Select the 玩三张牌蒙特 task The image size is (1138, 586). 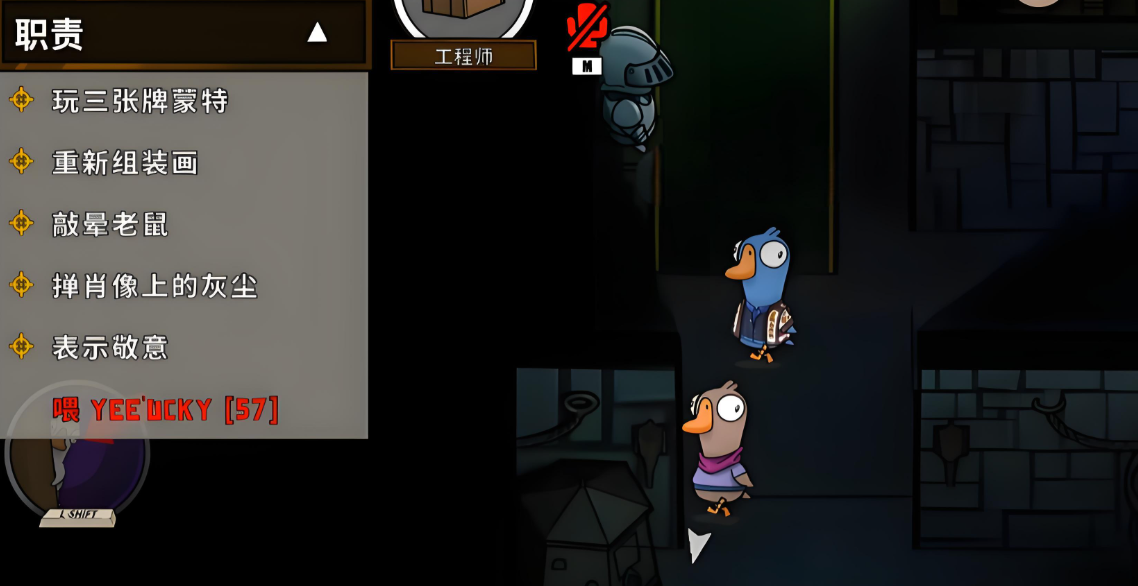click(140, 101)
